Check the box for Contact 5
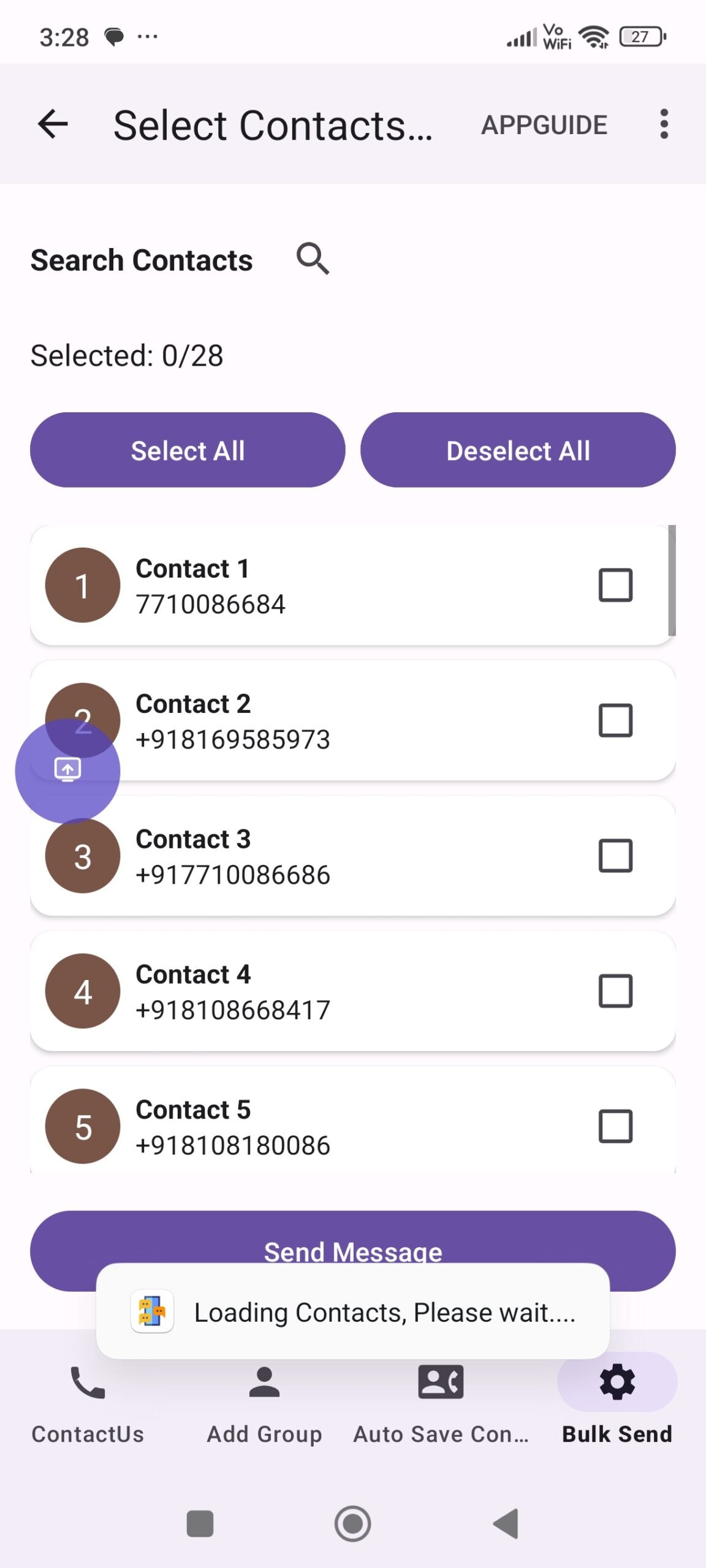The height and width of the screenshot is (1568, 706). pyautogui.click(x=615, y=1126)
